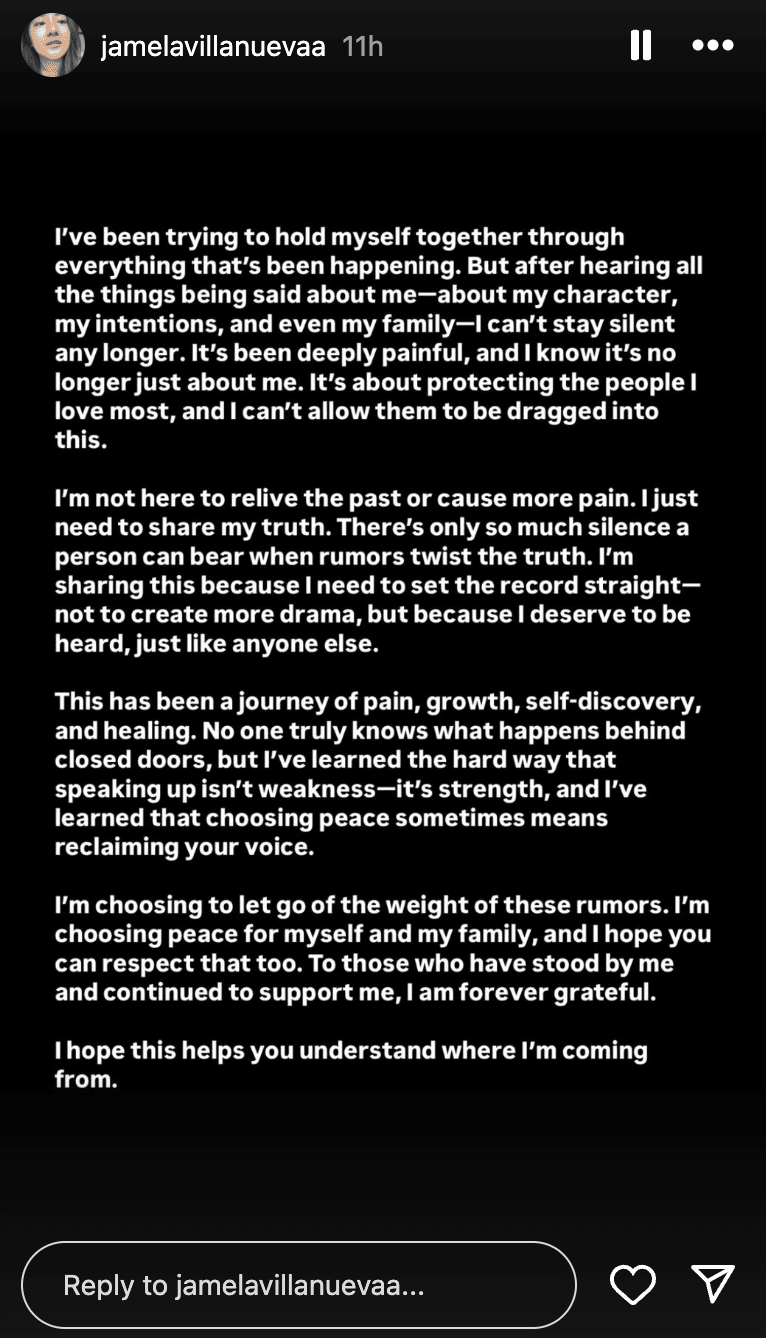The height and width of the screenshot is (1338, 766).
Task: Pause the story
Action: tap(640, 45)
